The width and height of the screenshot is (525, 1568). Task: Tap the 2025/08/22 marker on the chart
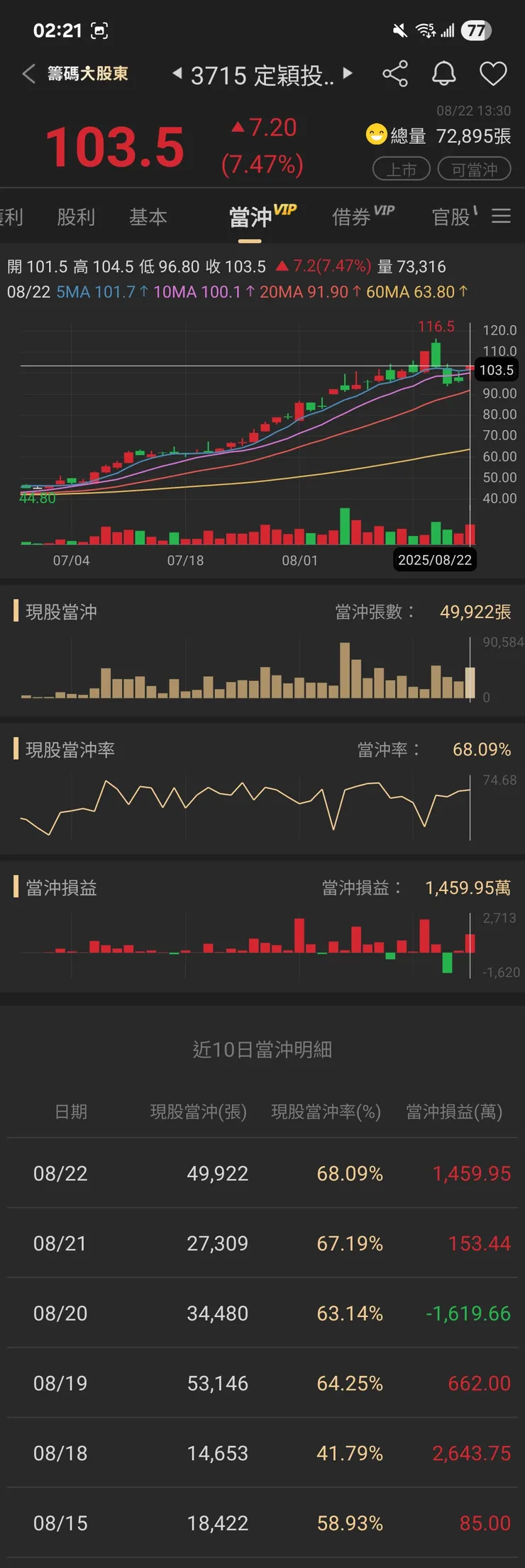tap(435, 560)
